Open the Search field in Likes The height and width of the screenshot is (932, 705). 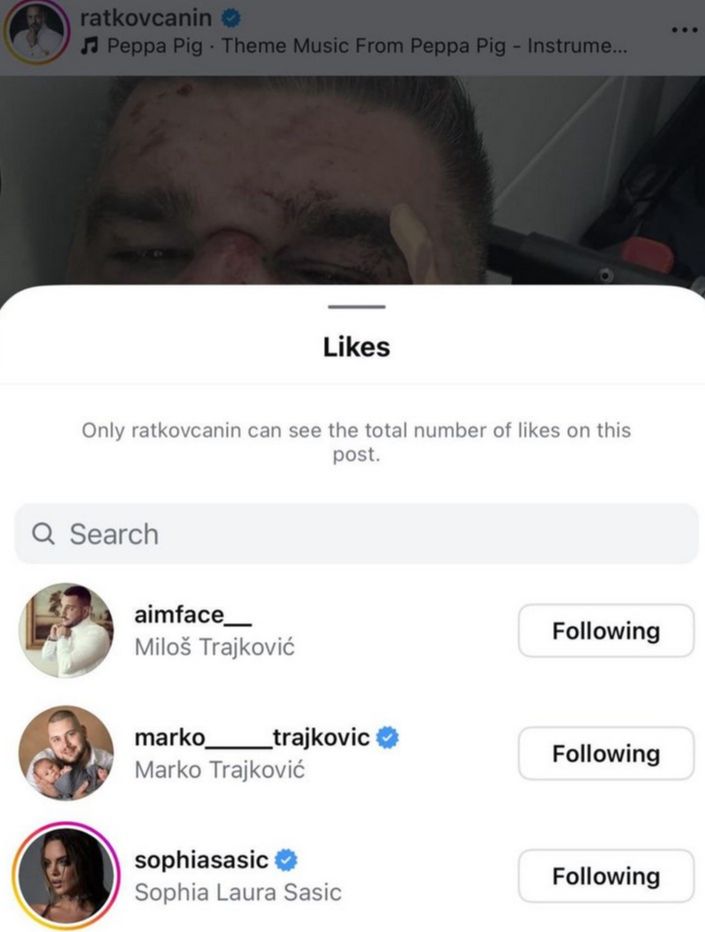(355, 534)
